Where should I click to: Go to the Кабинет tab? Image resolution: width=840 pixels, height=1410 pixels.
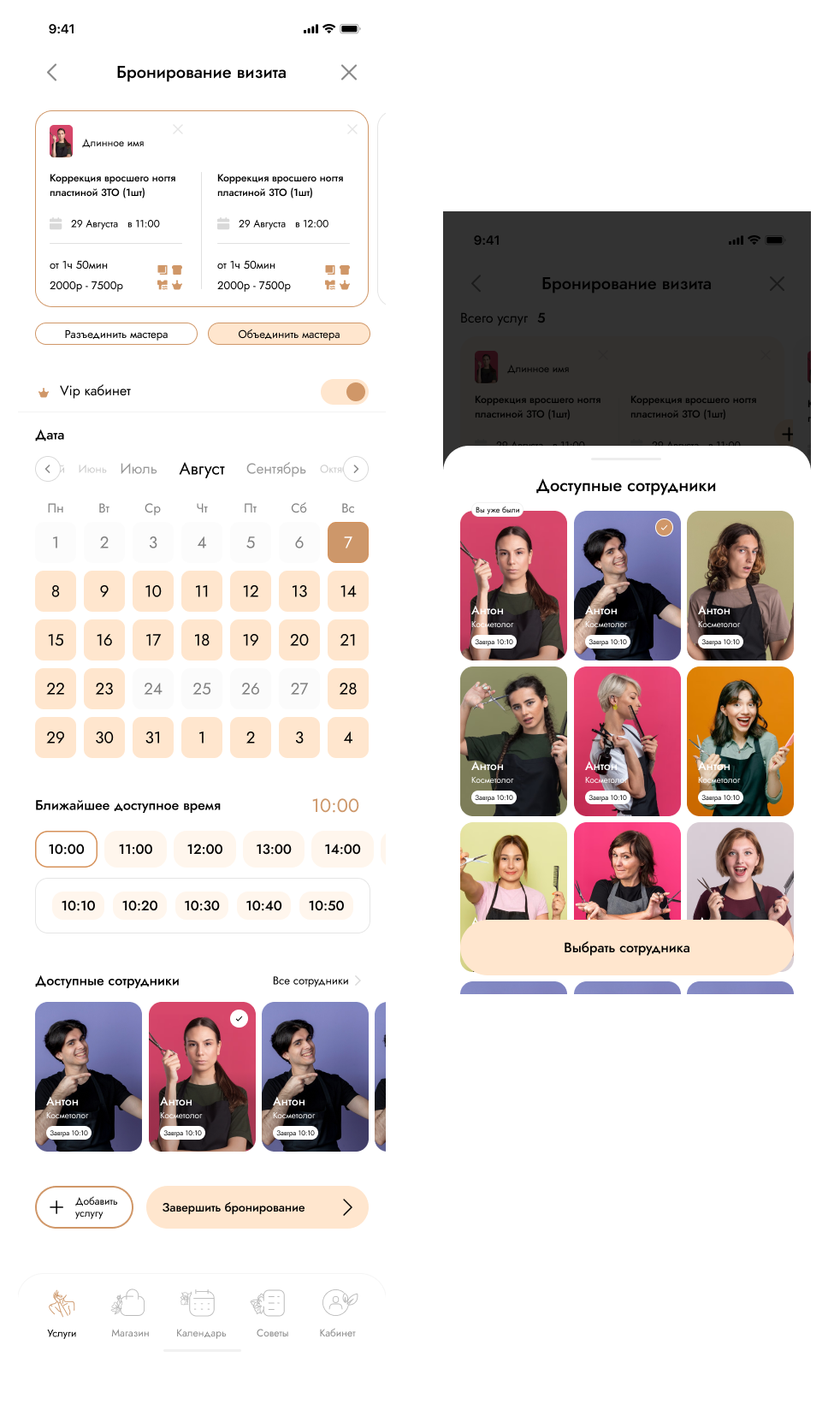pyautogui.click(x=338, y=1313)
